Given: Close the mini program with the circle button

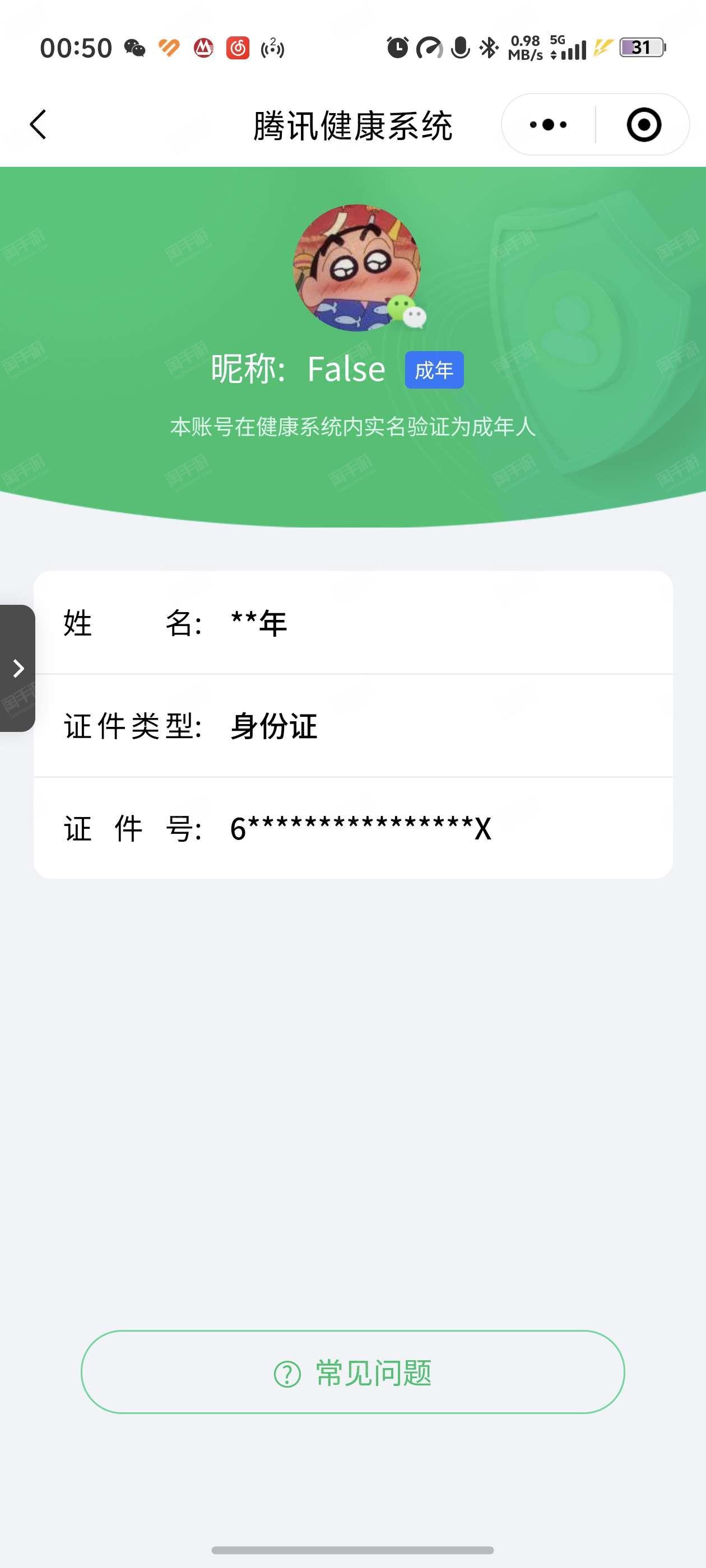Looking at the screenshot, I should tap(643, 125).
